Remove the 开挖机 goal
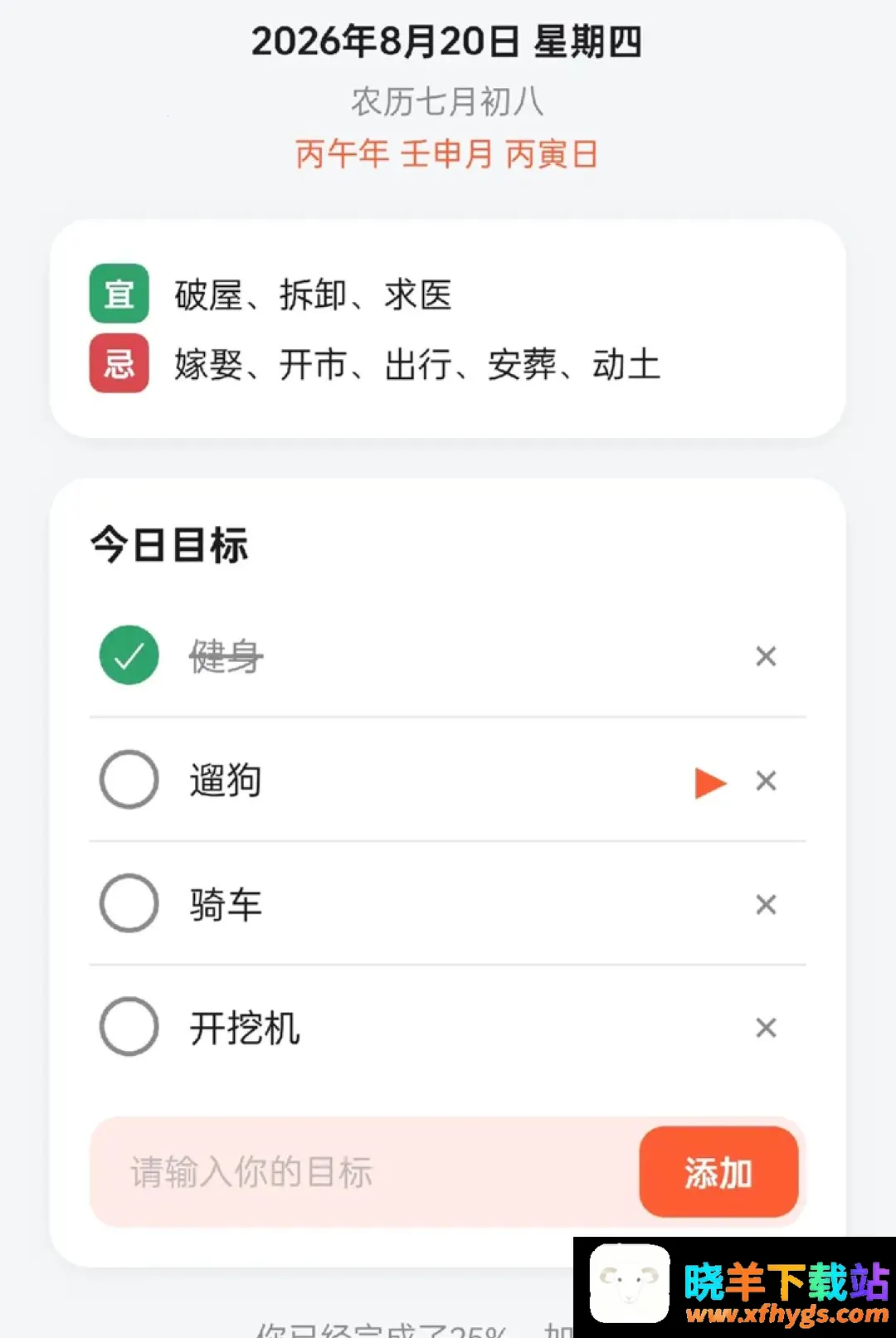Screen dimensions: 896x1338 (766, 1028)
